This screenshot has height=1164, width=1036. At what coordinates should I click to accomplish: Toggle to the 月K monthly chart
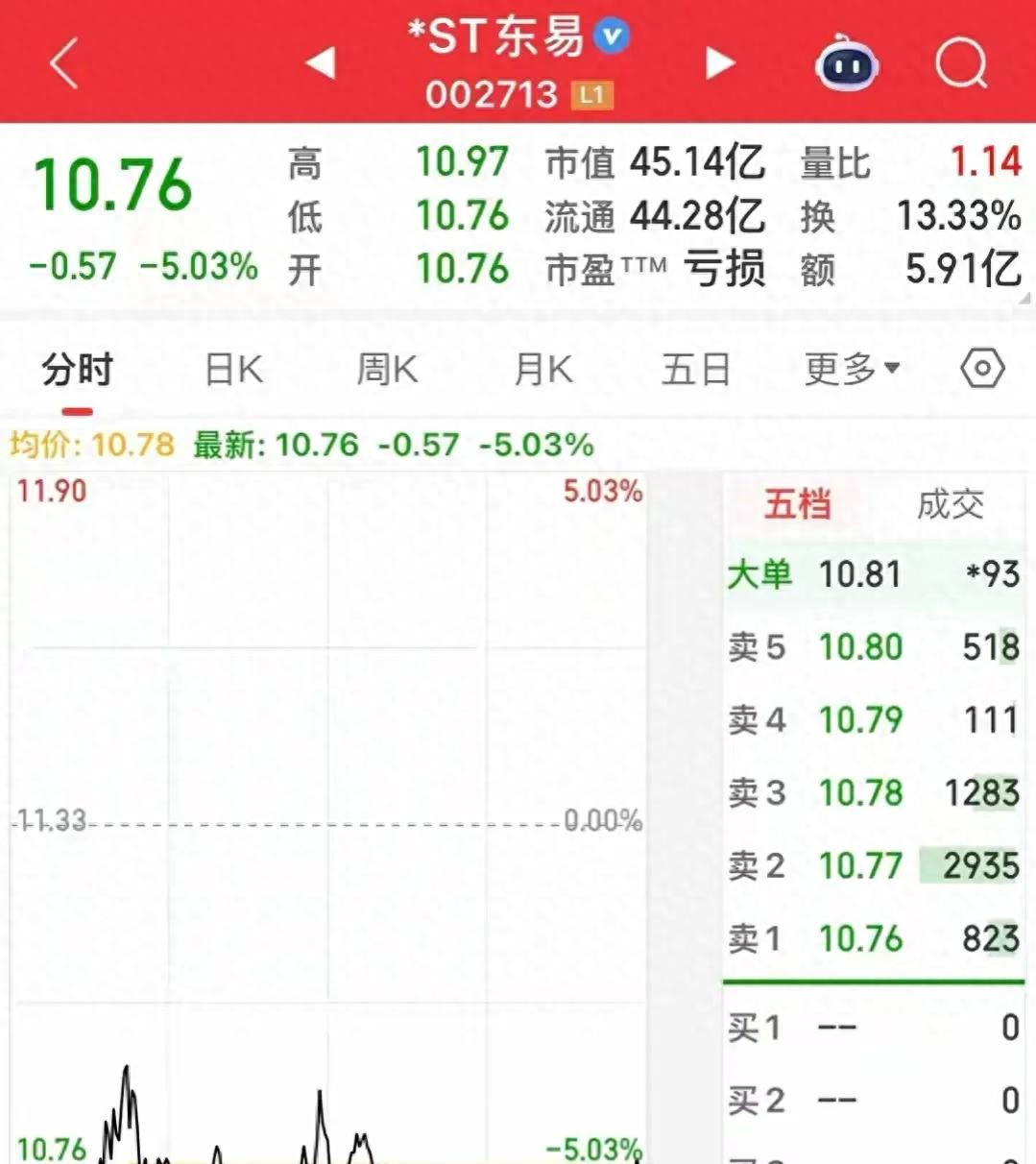click(542, 369)
